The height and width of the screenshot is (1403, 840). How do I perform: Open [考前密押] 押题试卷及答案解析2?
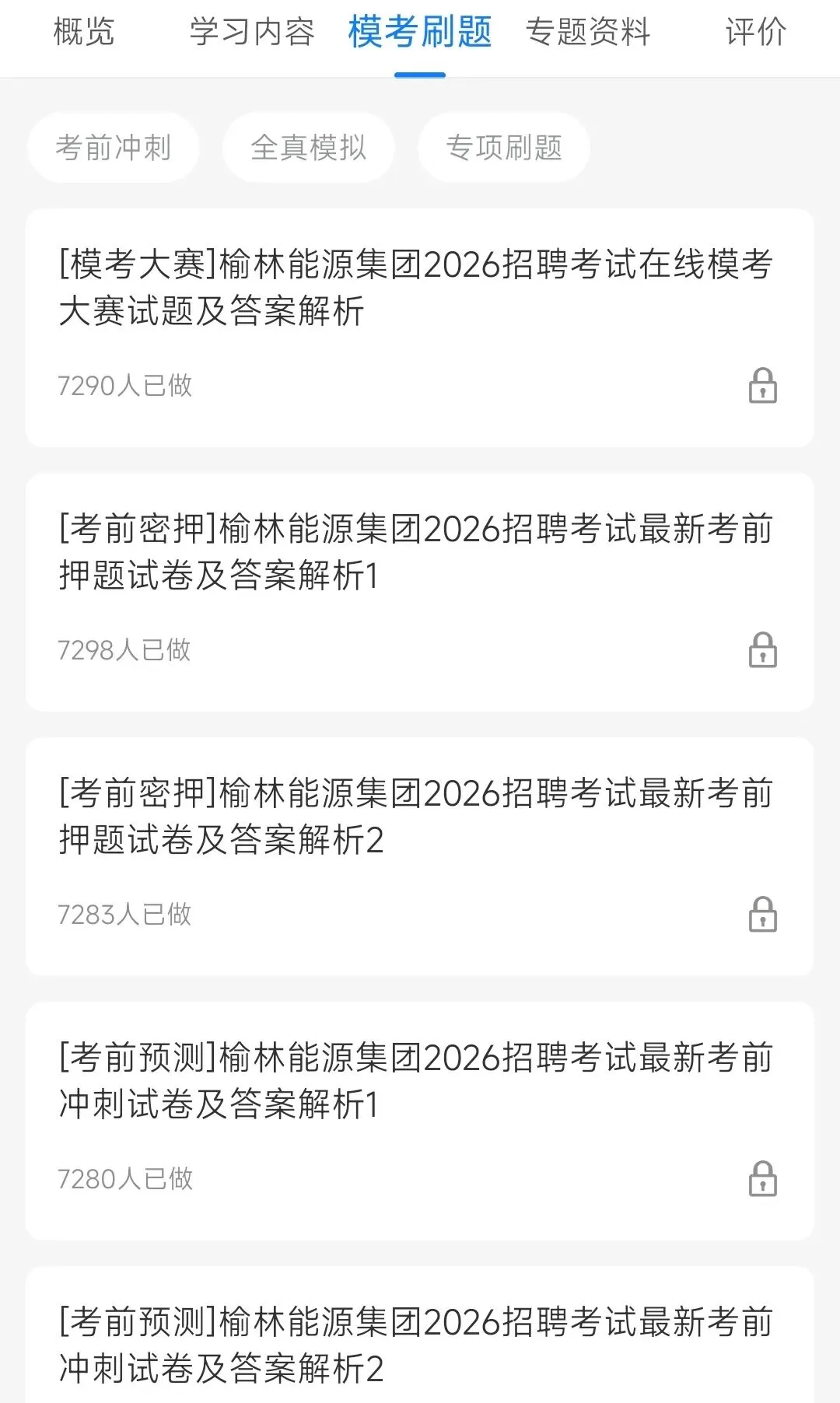click(420, 856)
